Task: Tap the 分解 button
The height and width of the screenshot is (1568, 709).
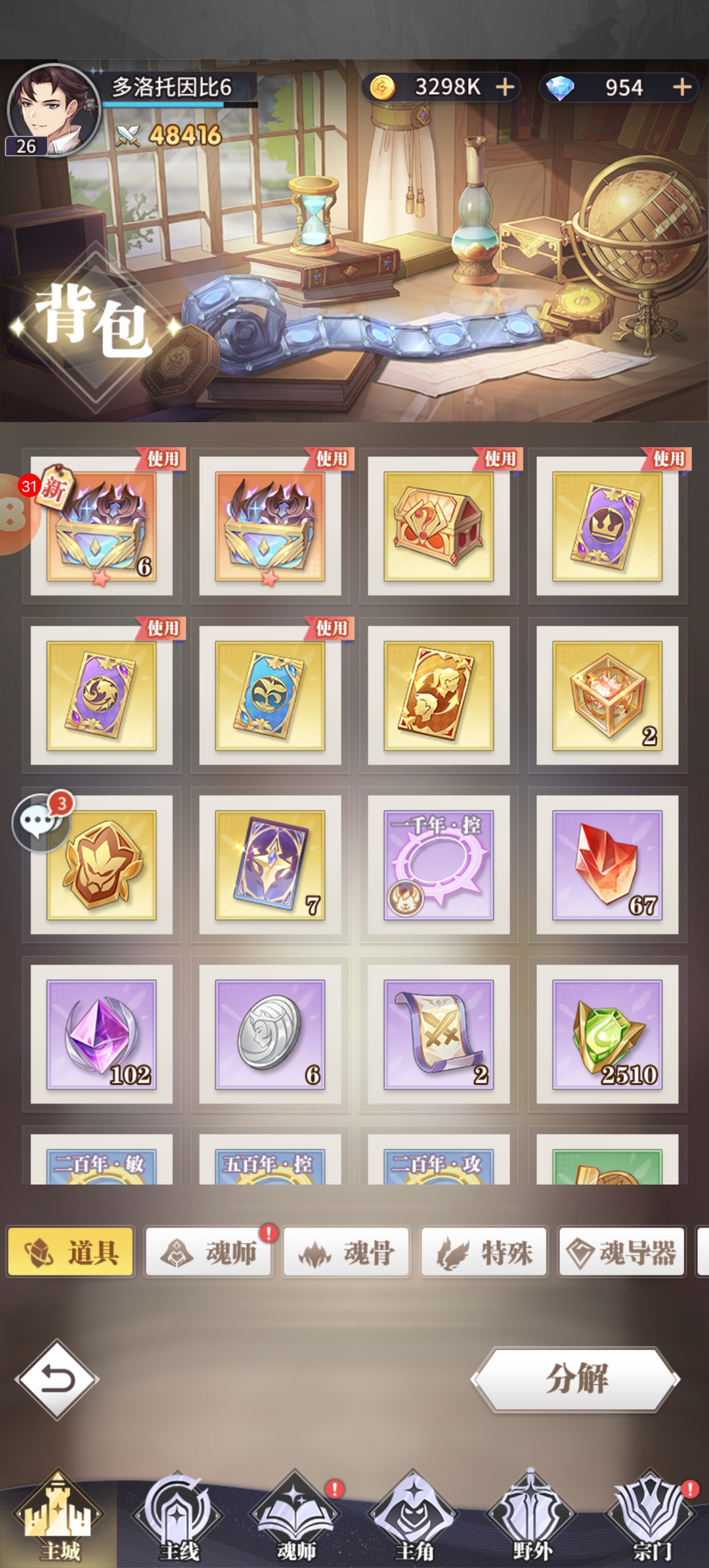Action: pos(576,1378)
